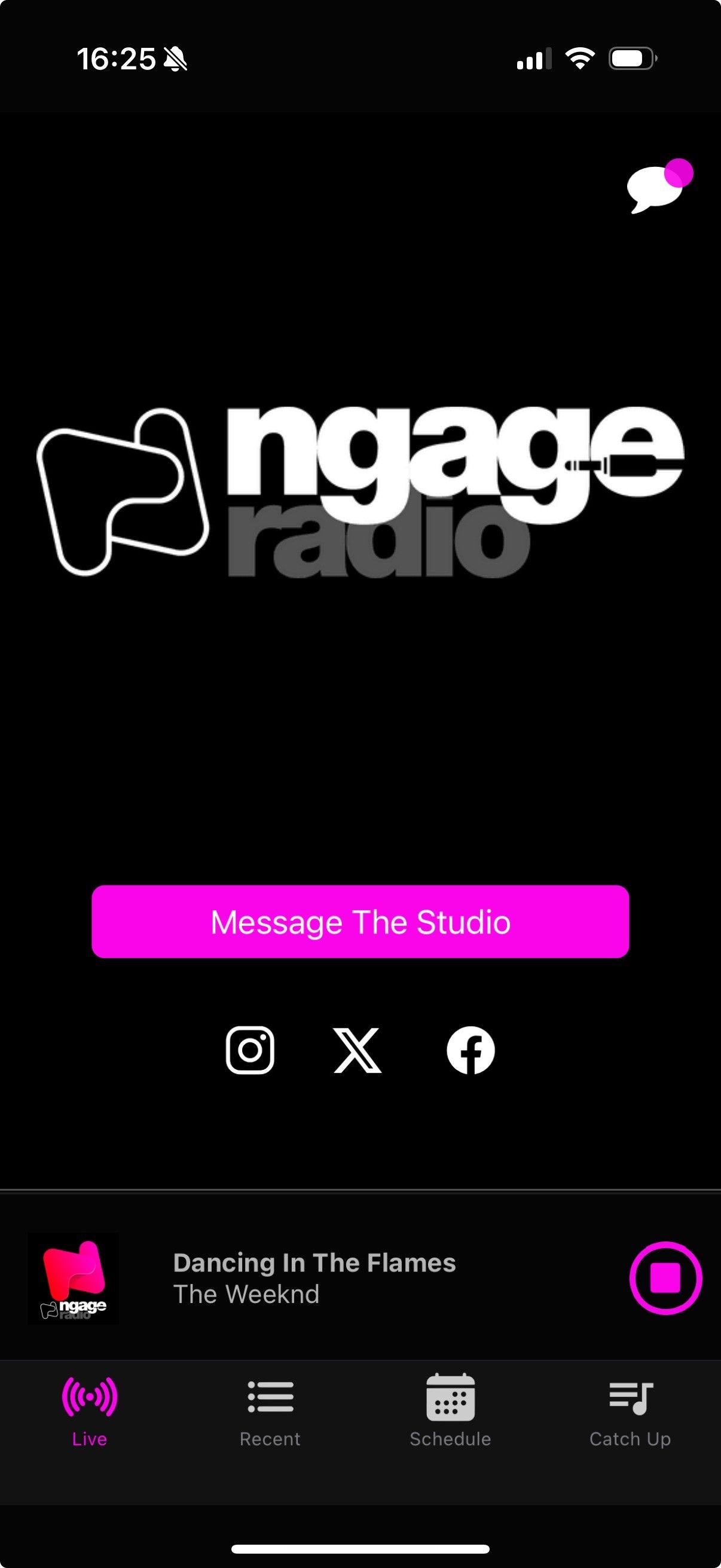Stop the live stream playback

pos(665,1277)
